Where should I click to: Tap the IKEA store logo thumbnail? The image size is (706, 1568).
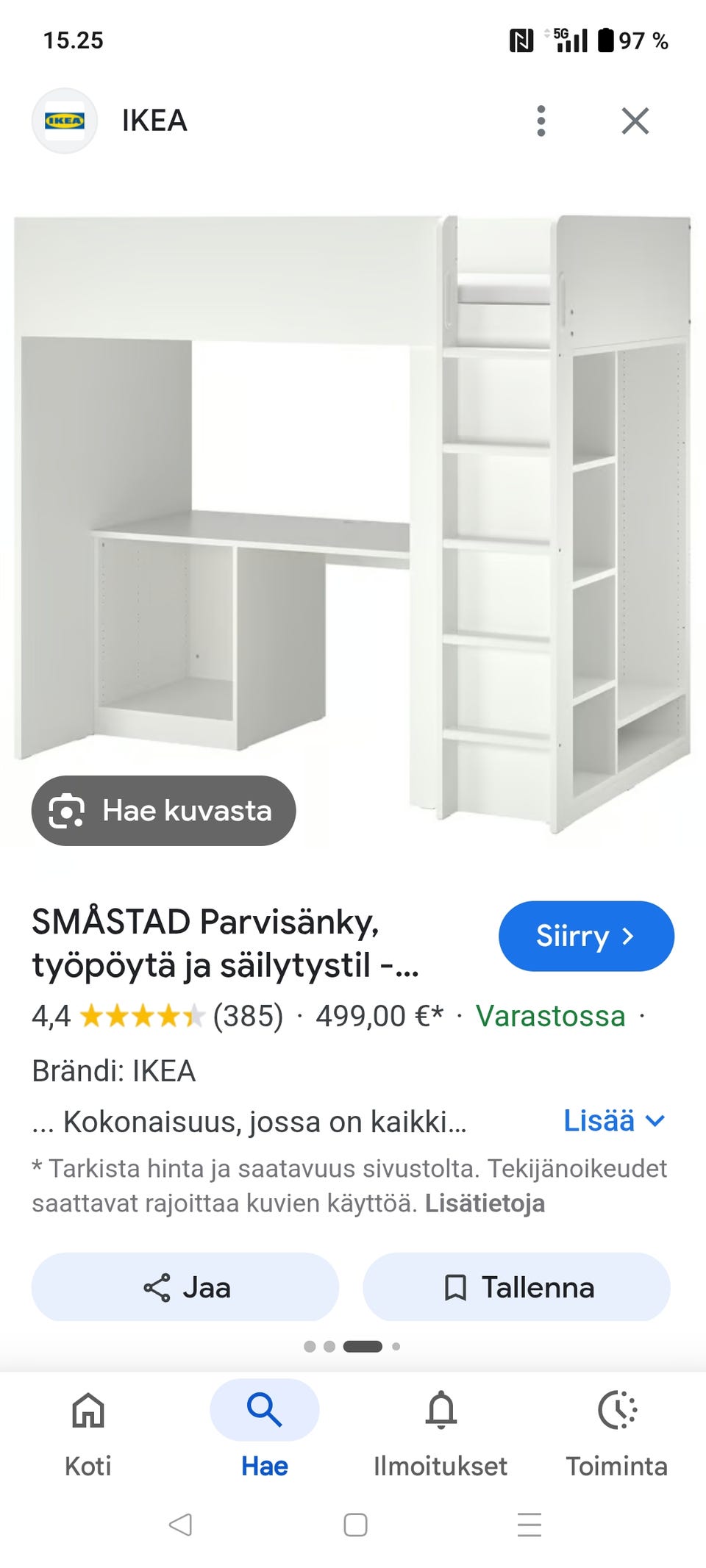65,121
